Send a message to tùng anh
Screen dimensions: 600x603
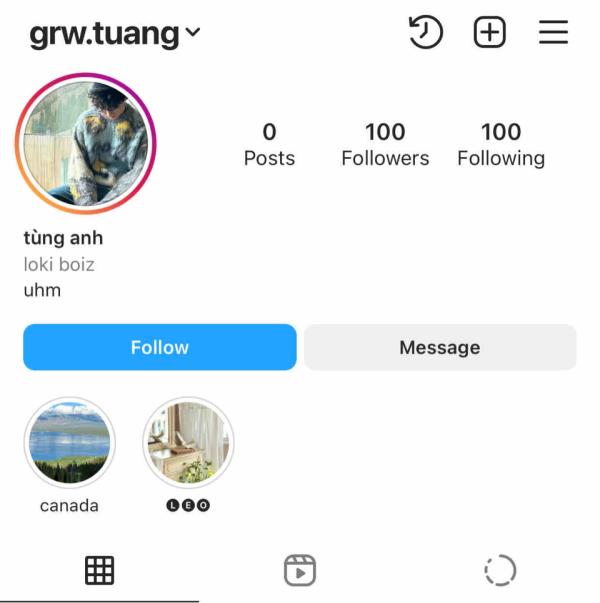440,347
